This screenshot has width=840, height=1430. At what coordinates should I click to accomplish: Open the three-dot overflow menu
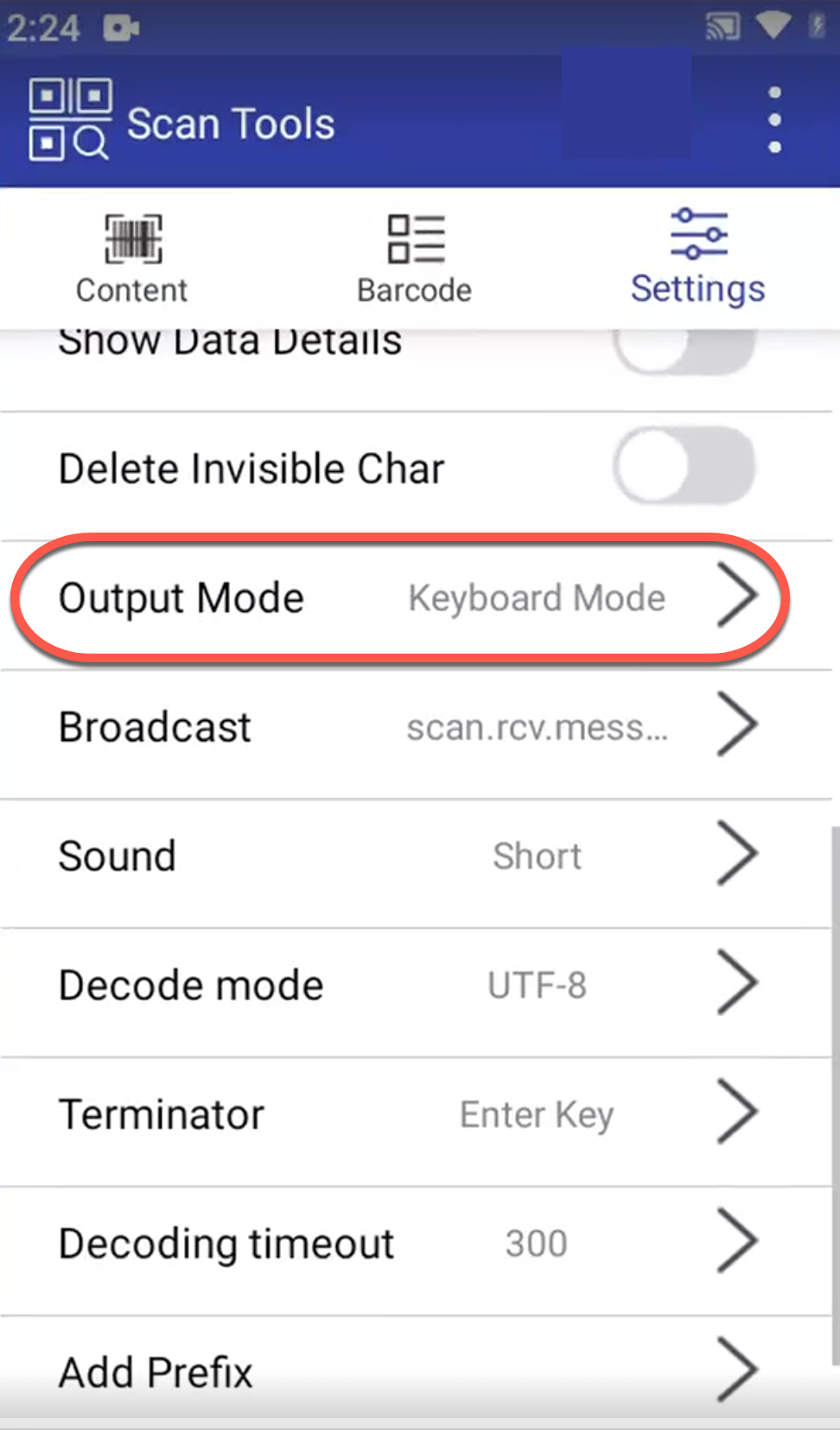coord(773,119)
